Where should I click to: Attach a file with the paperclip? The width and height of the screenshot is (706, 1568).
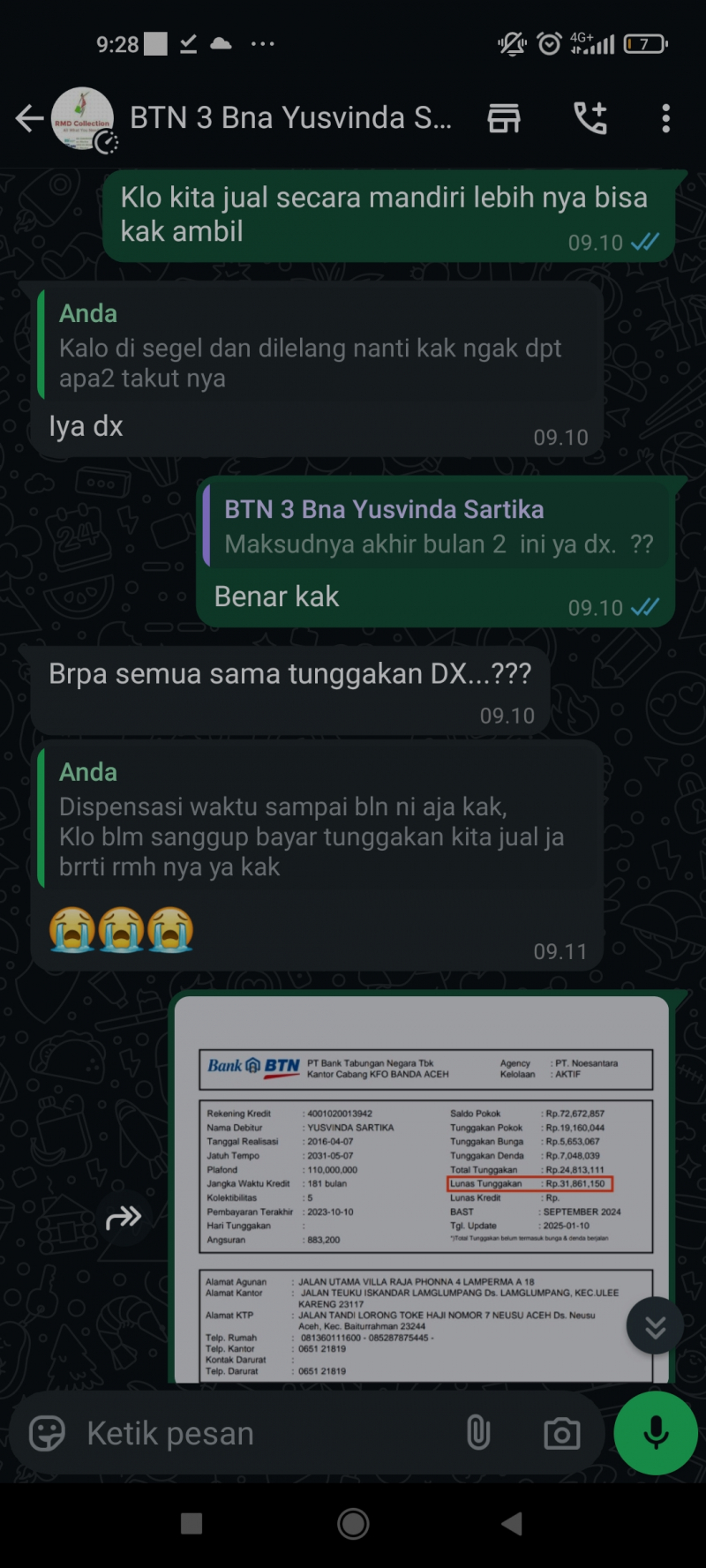tap(477, 1433)
